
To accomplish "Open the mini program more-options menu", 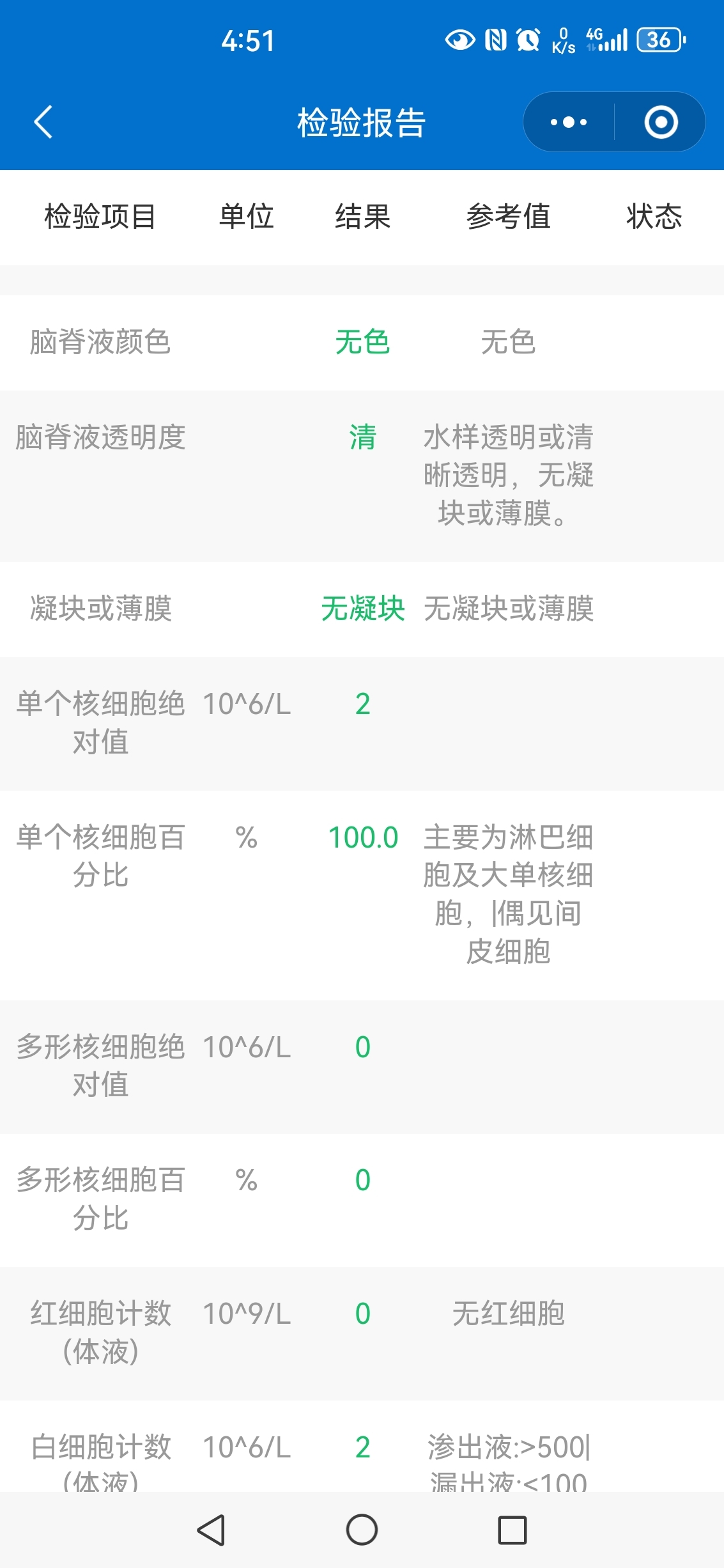I will point(568,122).
